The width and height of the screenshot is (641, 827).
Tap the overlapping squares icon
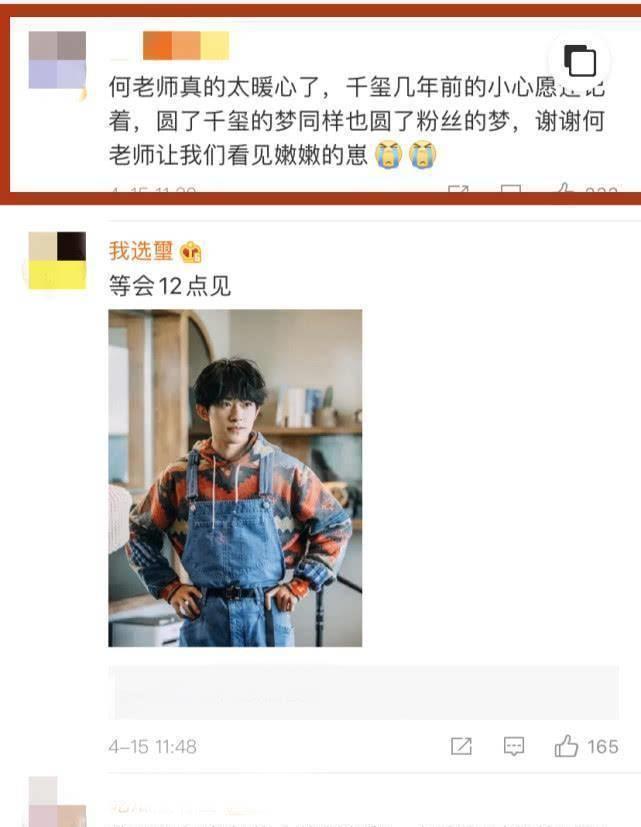point(580,62)
